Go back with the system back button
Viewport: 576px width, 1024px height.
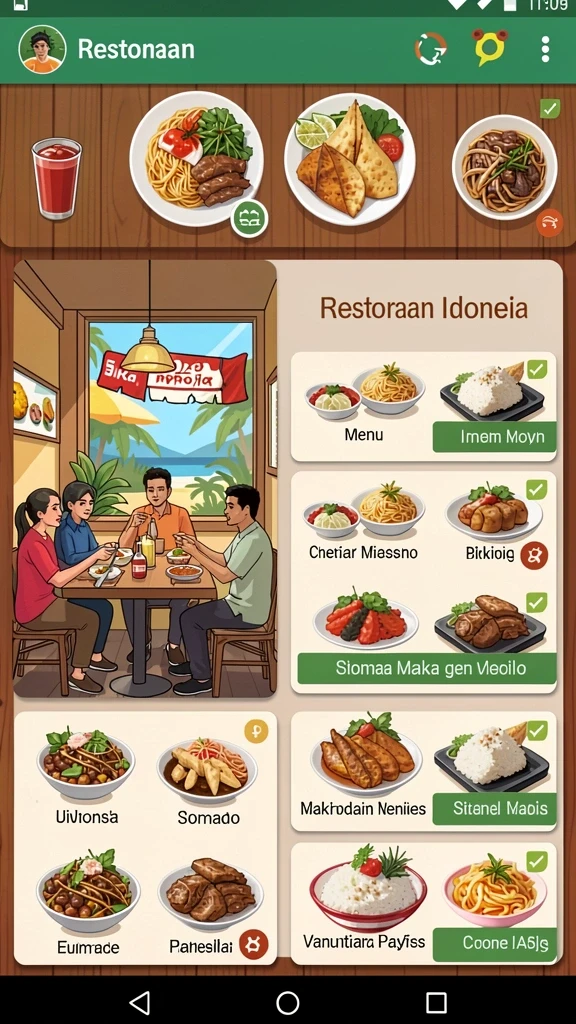coord(140,1002)
